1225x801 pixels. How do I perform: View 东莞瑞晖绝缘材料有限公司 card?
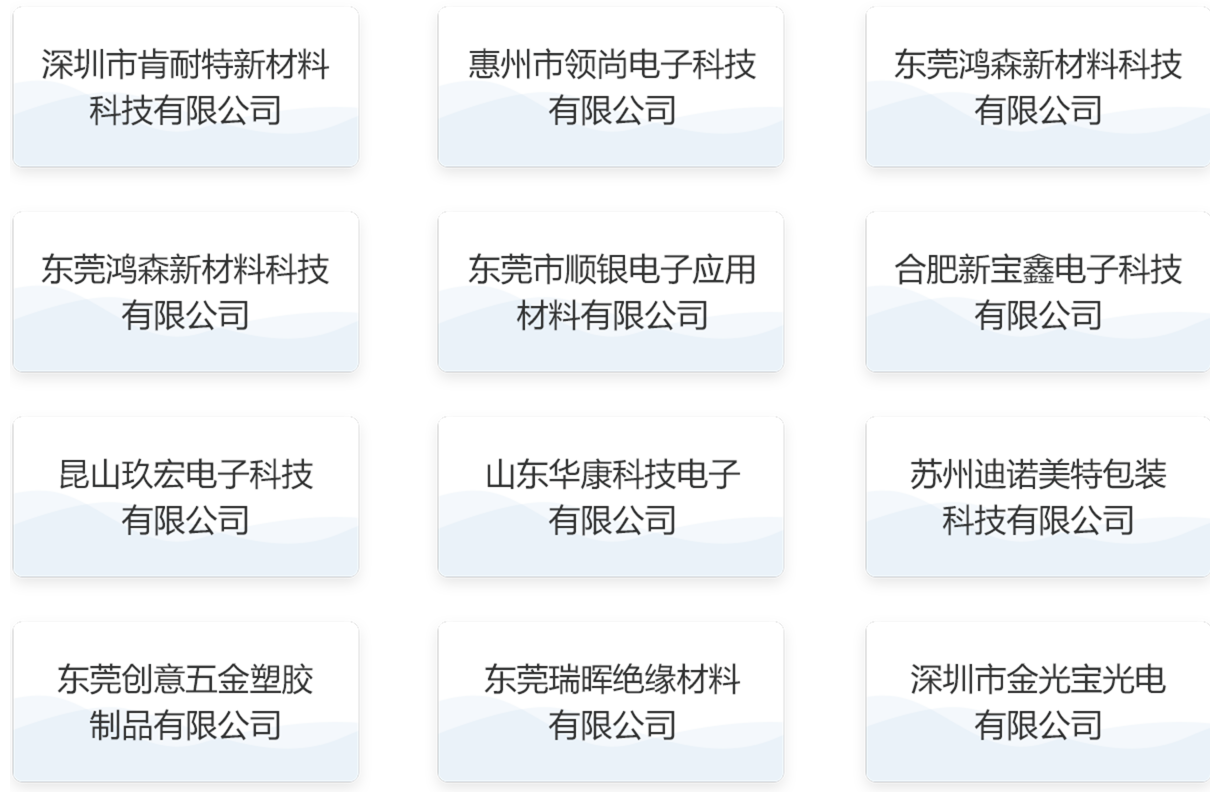(x=611, y=702)
